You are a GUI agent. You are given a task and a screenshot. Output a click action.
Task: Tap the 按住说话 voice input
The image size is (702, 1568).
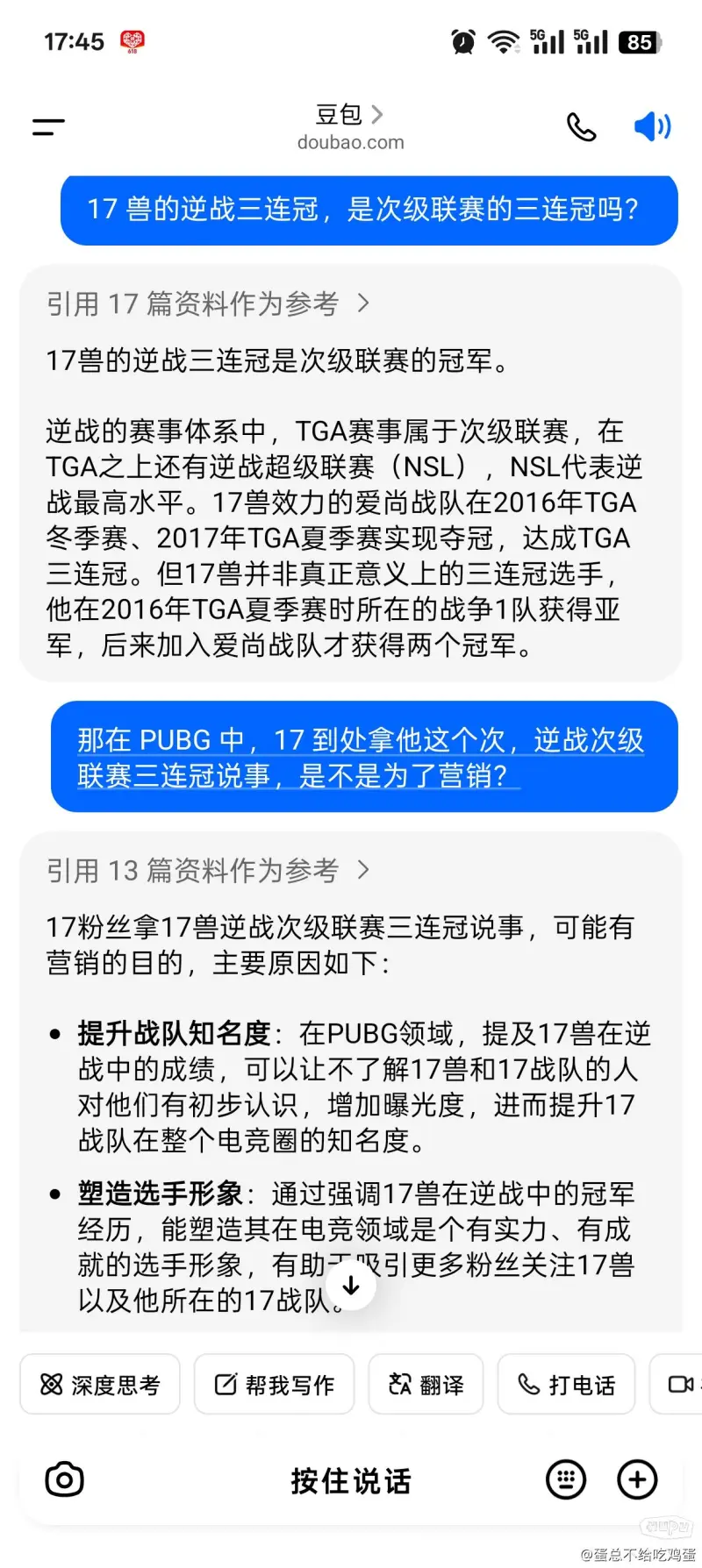(x=350, y=1481)
